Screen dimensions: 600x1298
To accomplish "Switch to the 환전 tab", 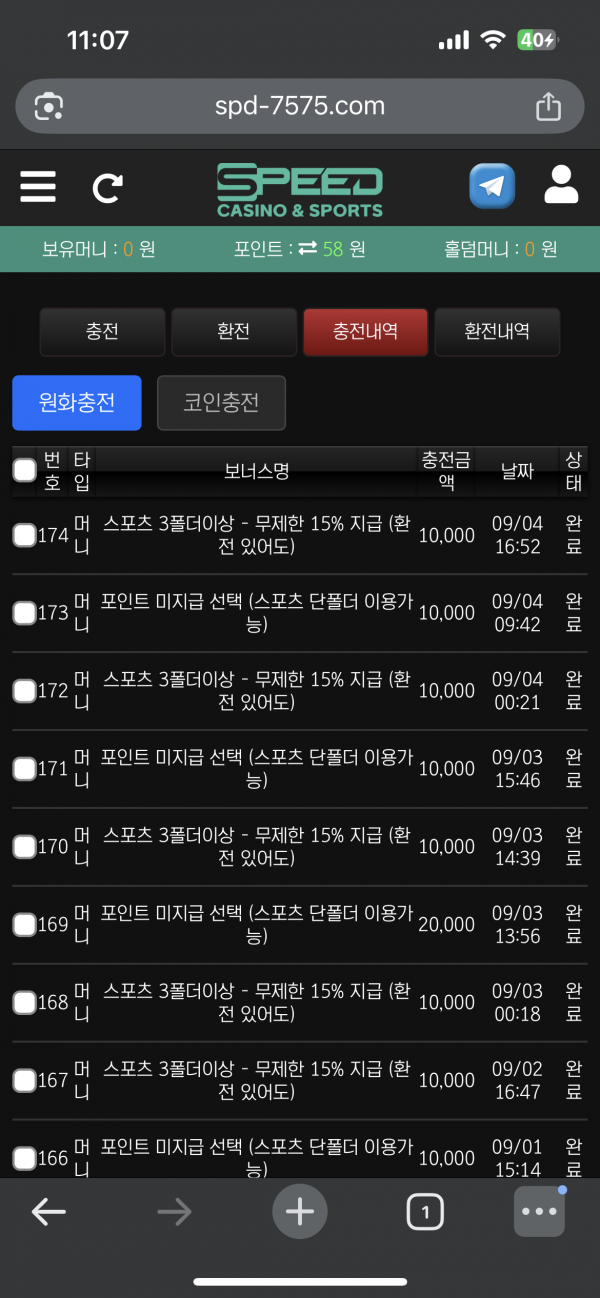I will 233,332.
